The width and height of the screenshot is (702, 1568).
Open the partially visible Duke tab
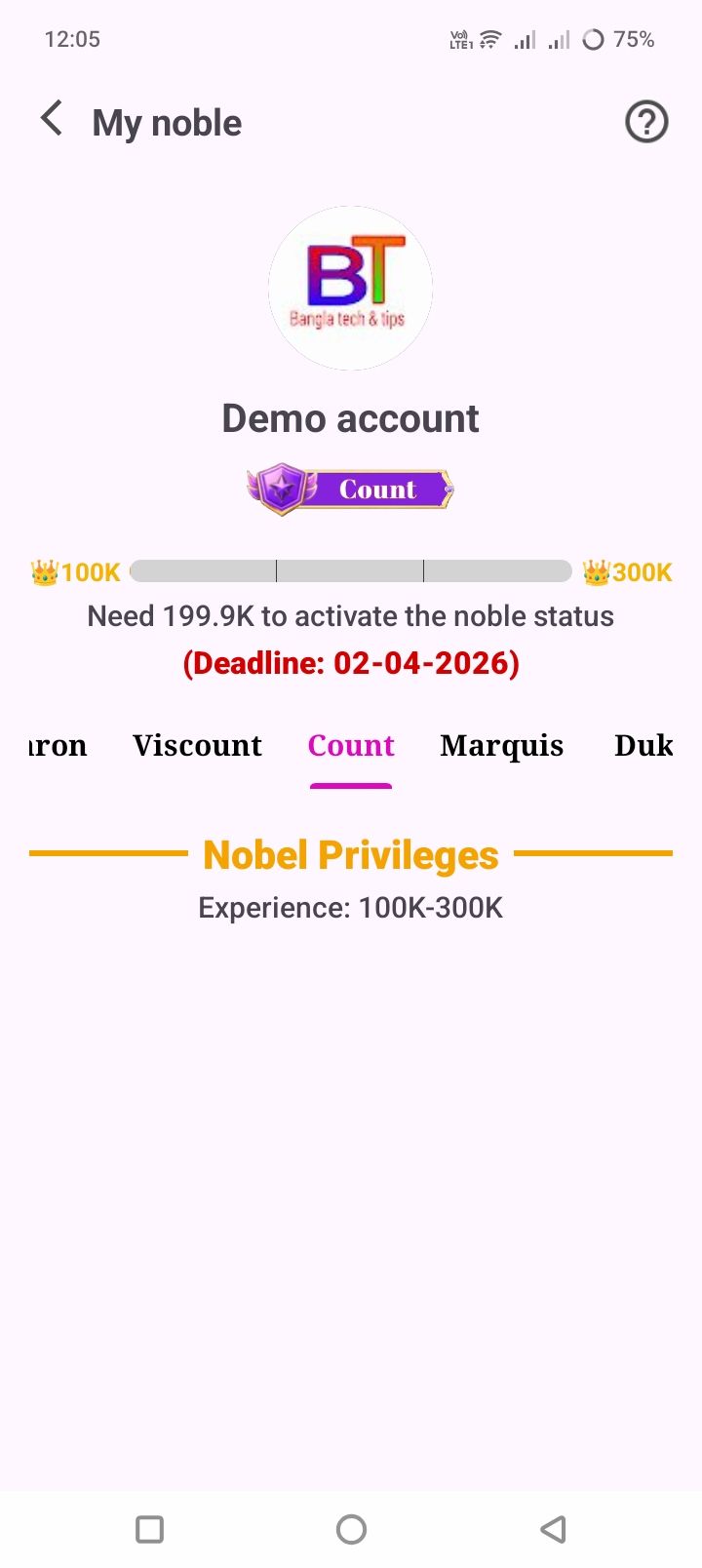tap(643, 746)
